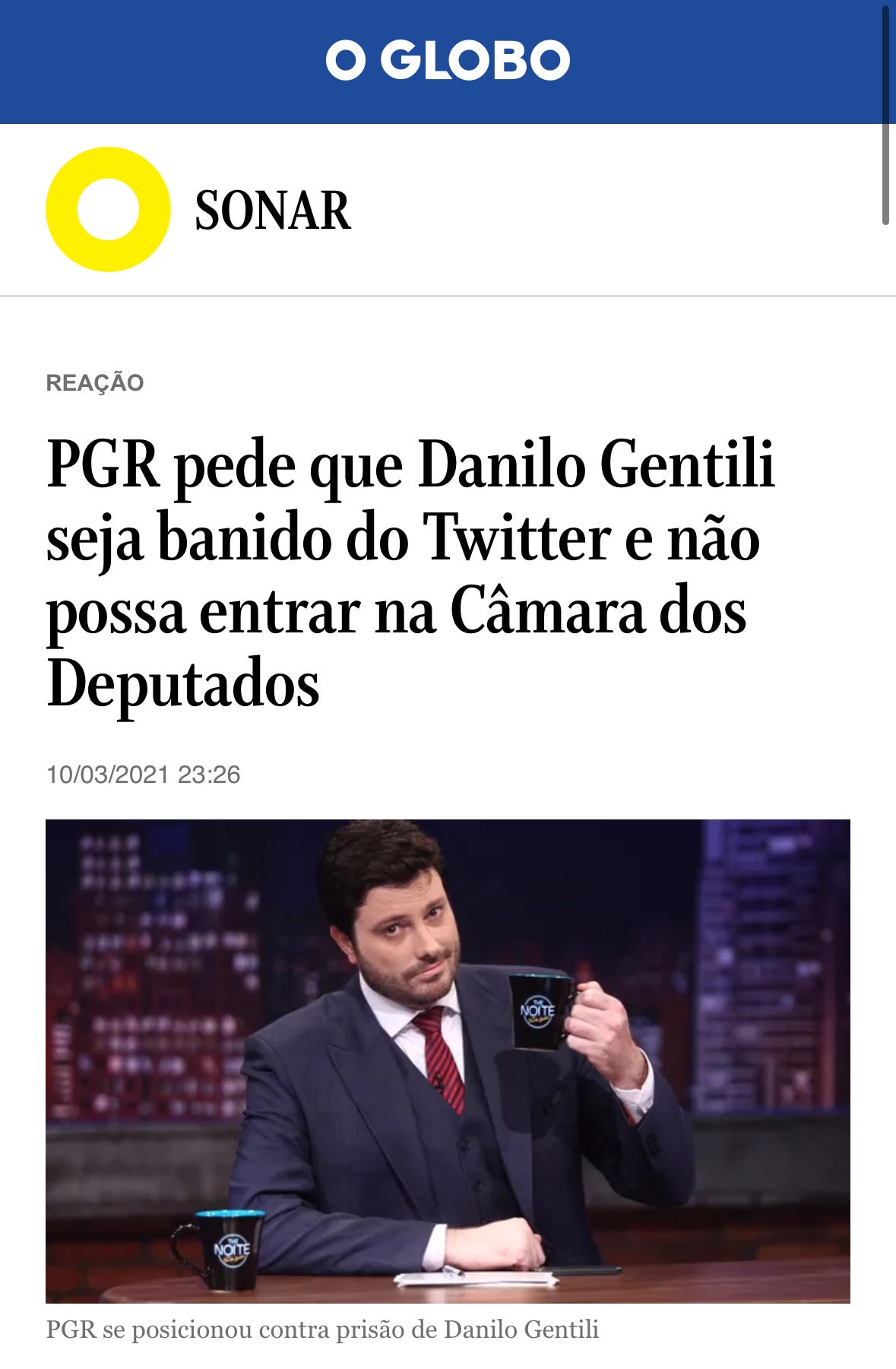The height and width of the screenshot is (1369, 896).
Task: Go to the O Globo homepage
Action: tap(448, 61)
